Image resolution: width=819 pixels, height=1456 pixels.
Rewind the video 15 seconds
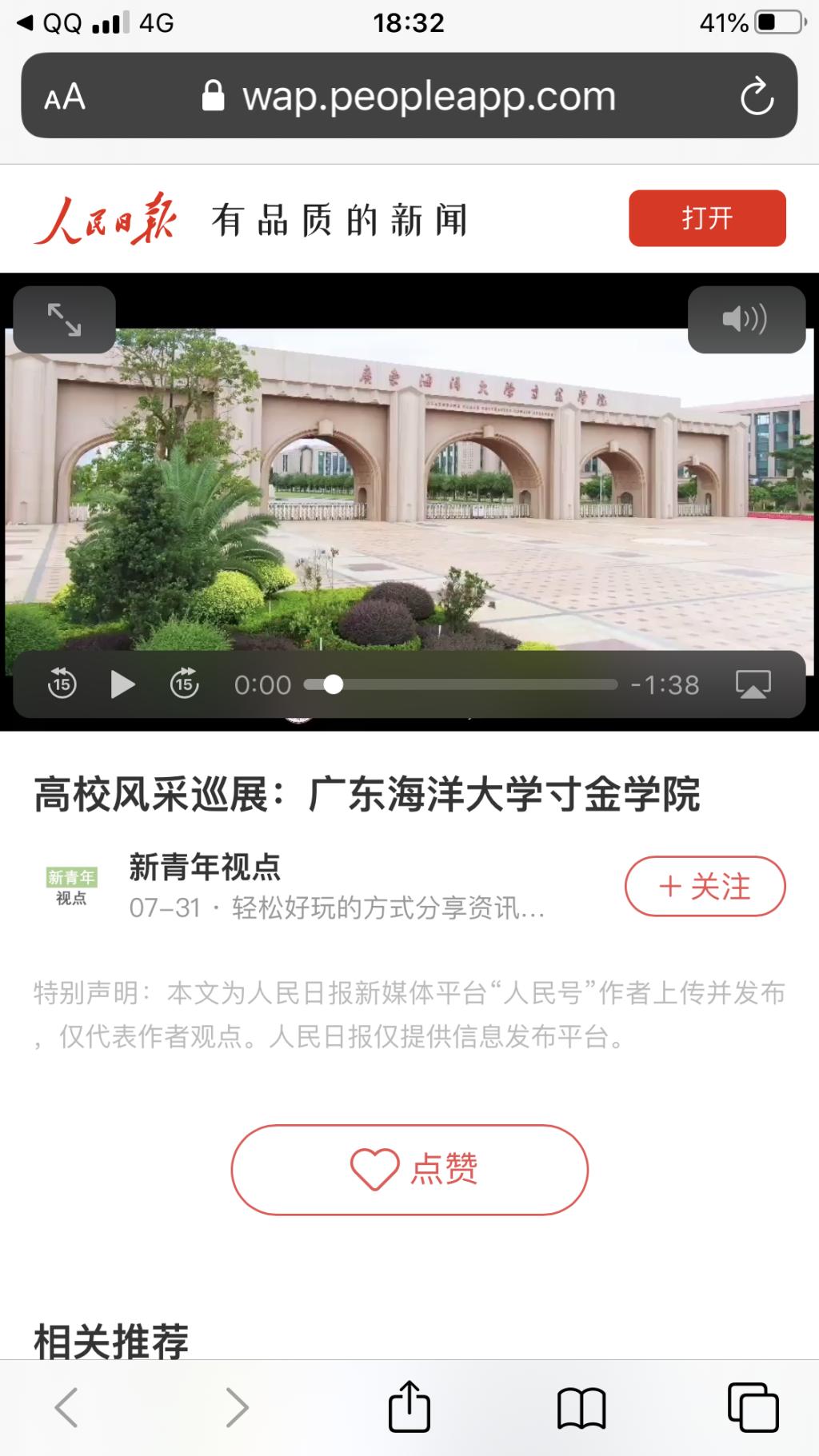(62, 685)
